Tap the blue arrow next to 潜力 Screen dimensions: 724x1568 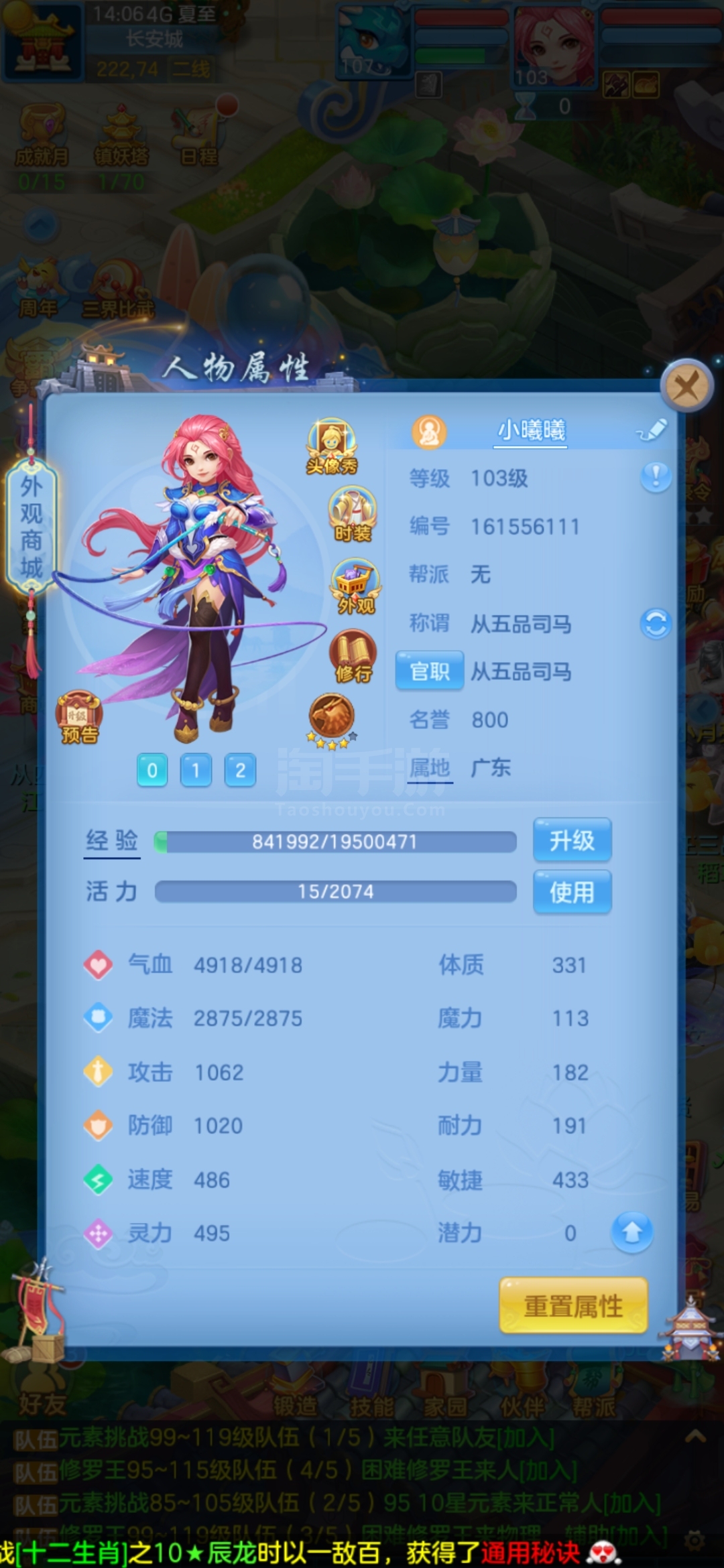tap(631, 1232)
